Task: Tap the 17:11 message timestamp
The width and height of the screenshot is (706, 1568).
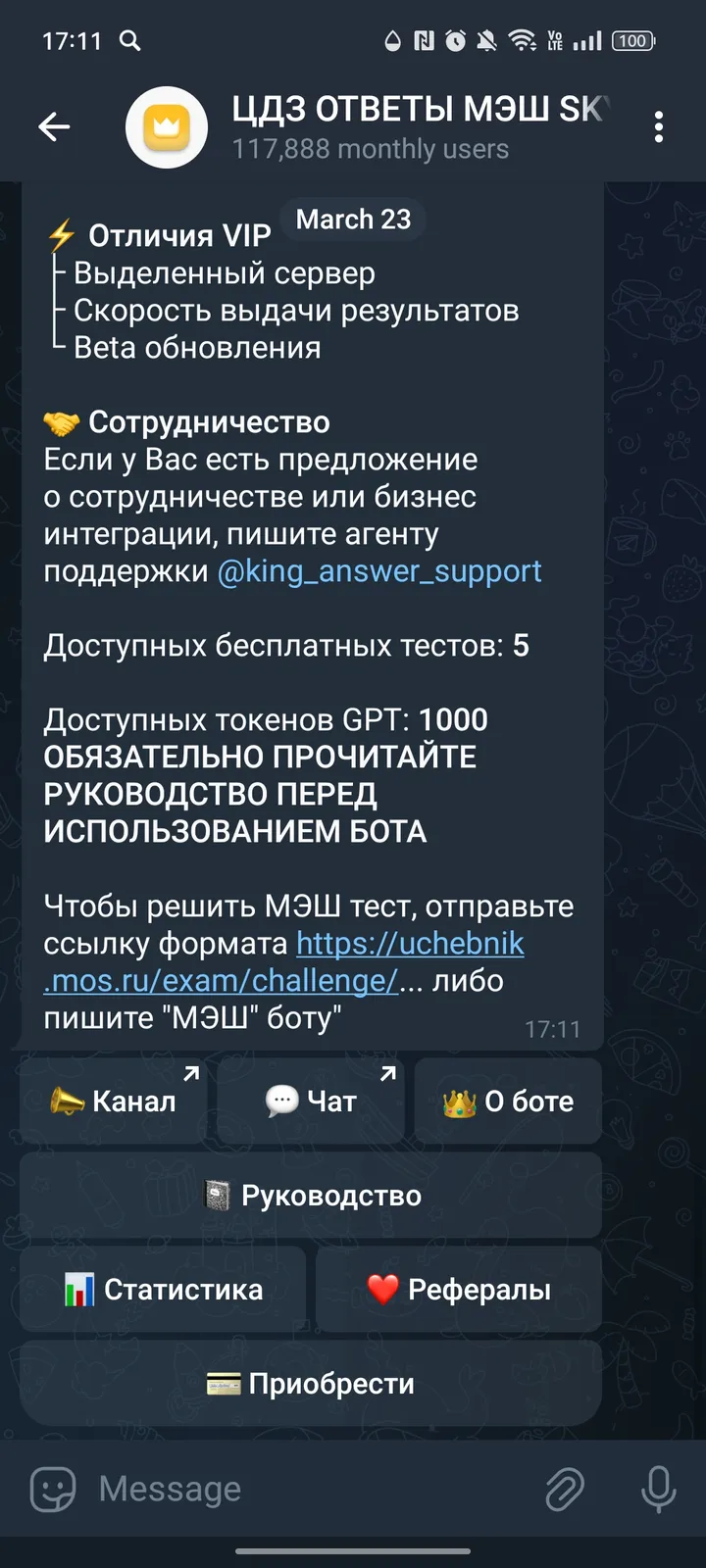Action: 553,1029
